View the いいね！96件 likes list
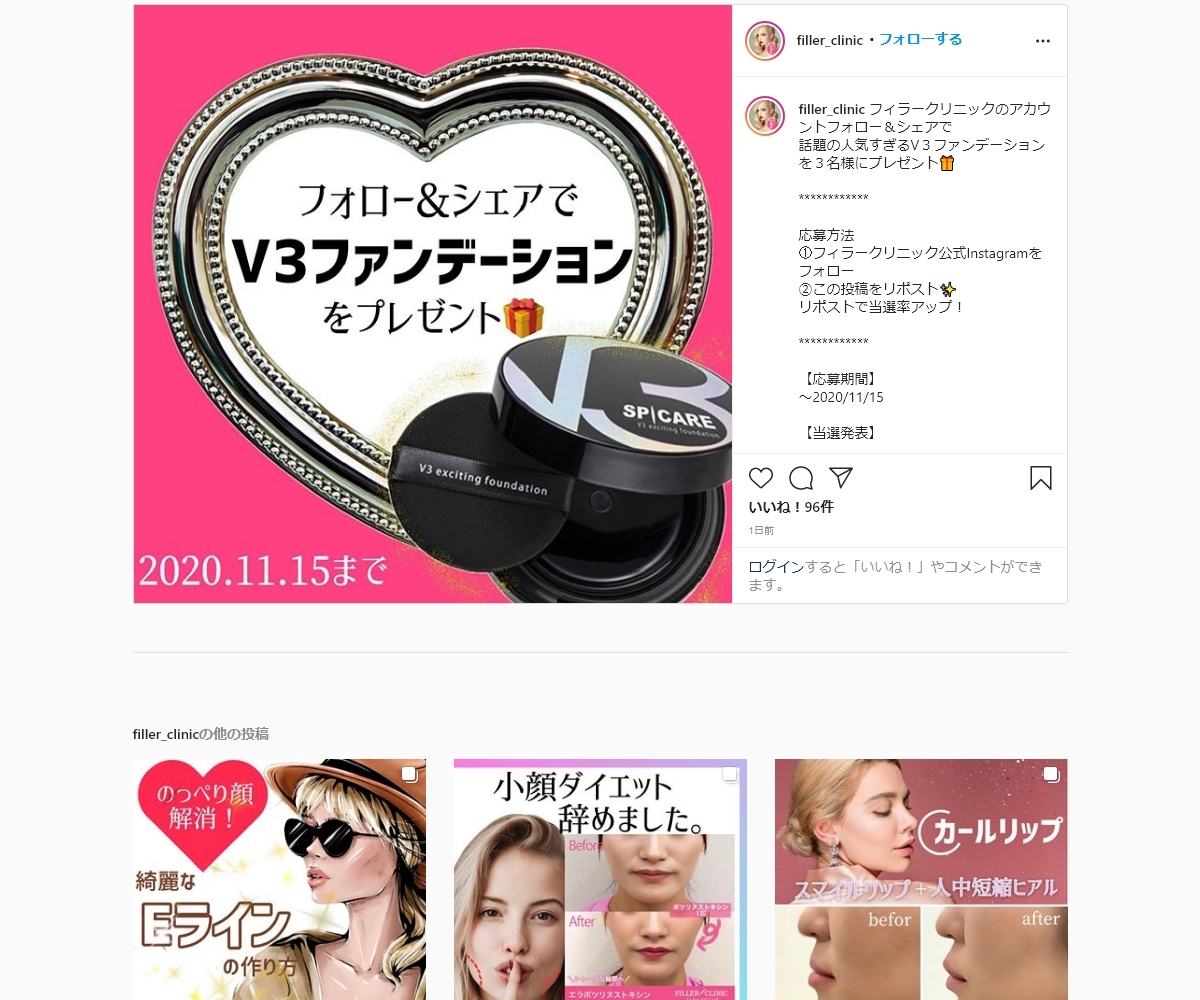 tap(791, 507)
